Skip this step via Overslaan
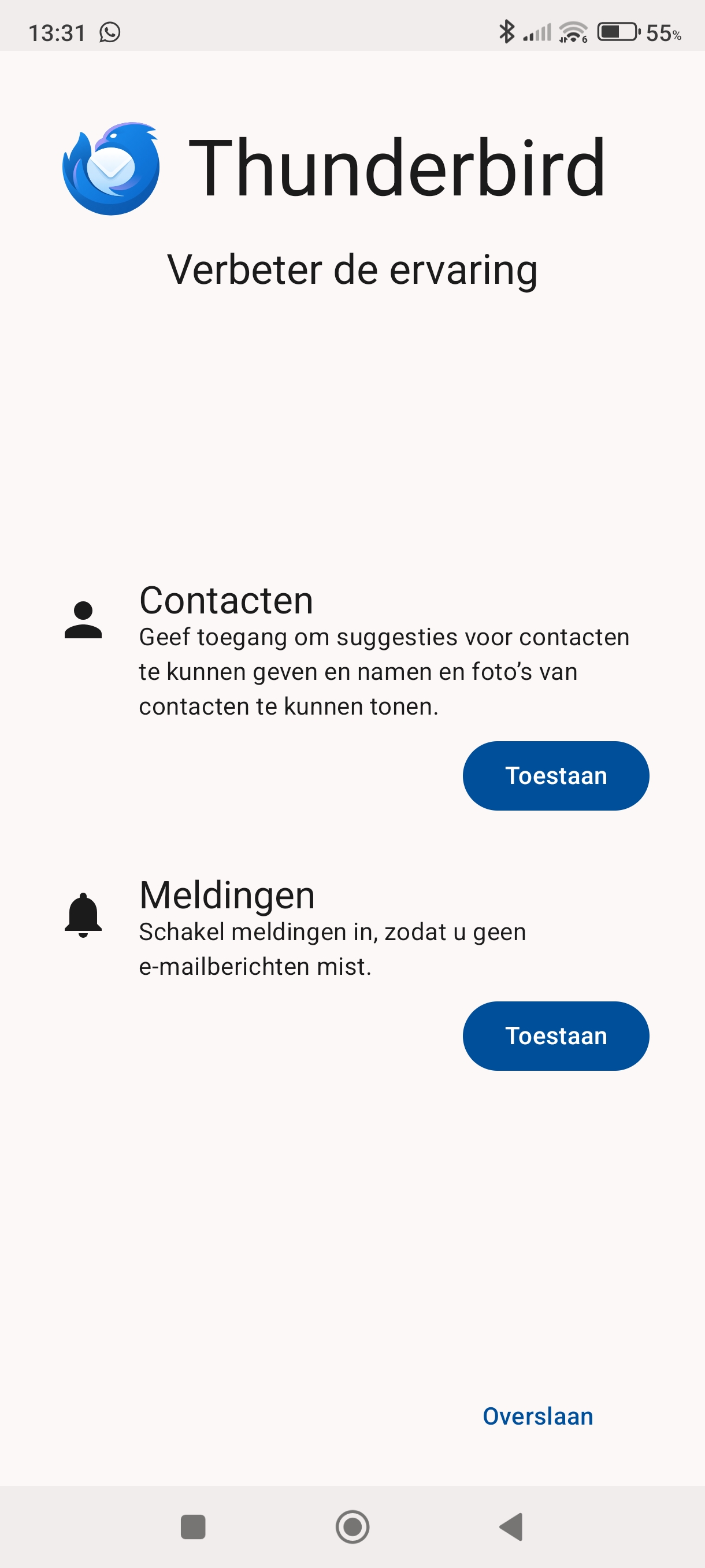This screenshot has height=1568, width=705. (537, 1417)
